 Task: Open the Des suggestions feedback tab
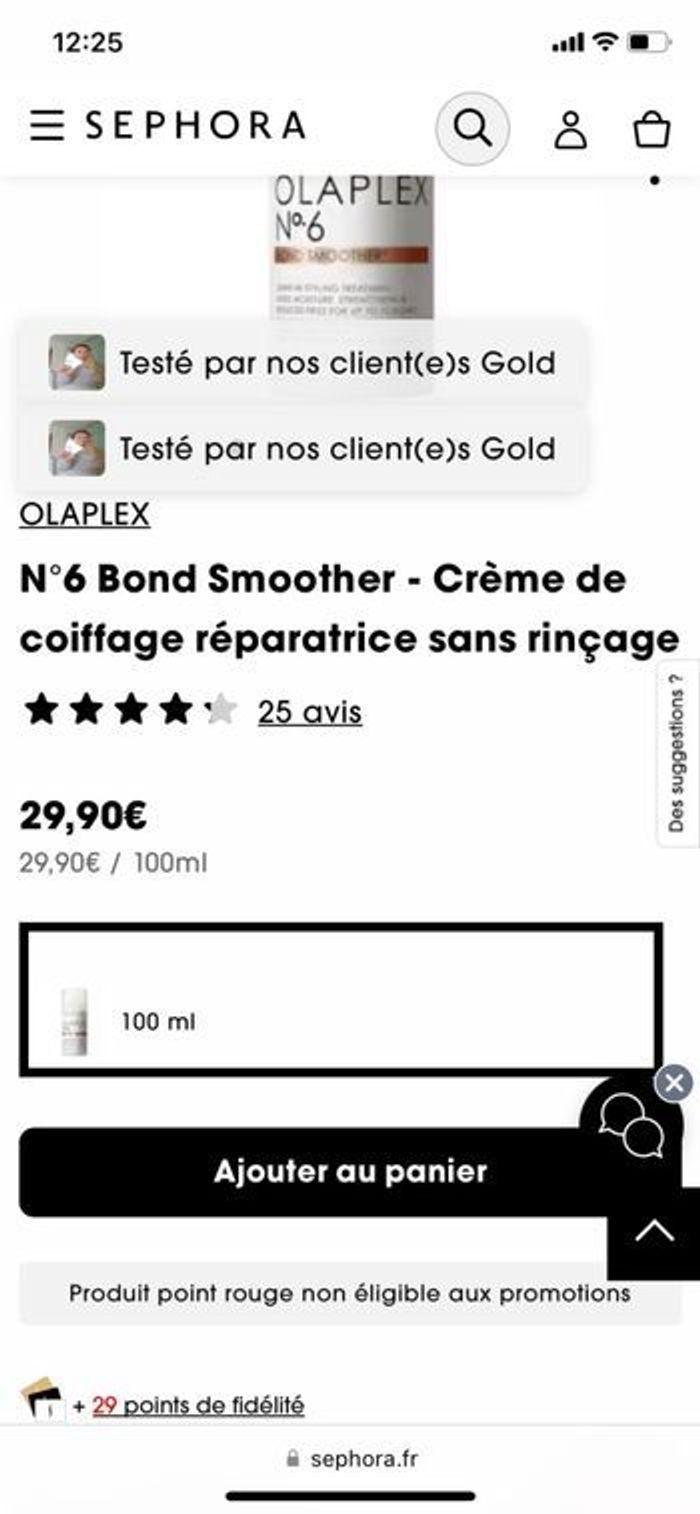pos(678,753)
